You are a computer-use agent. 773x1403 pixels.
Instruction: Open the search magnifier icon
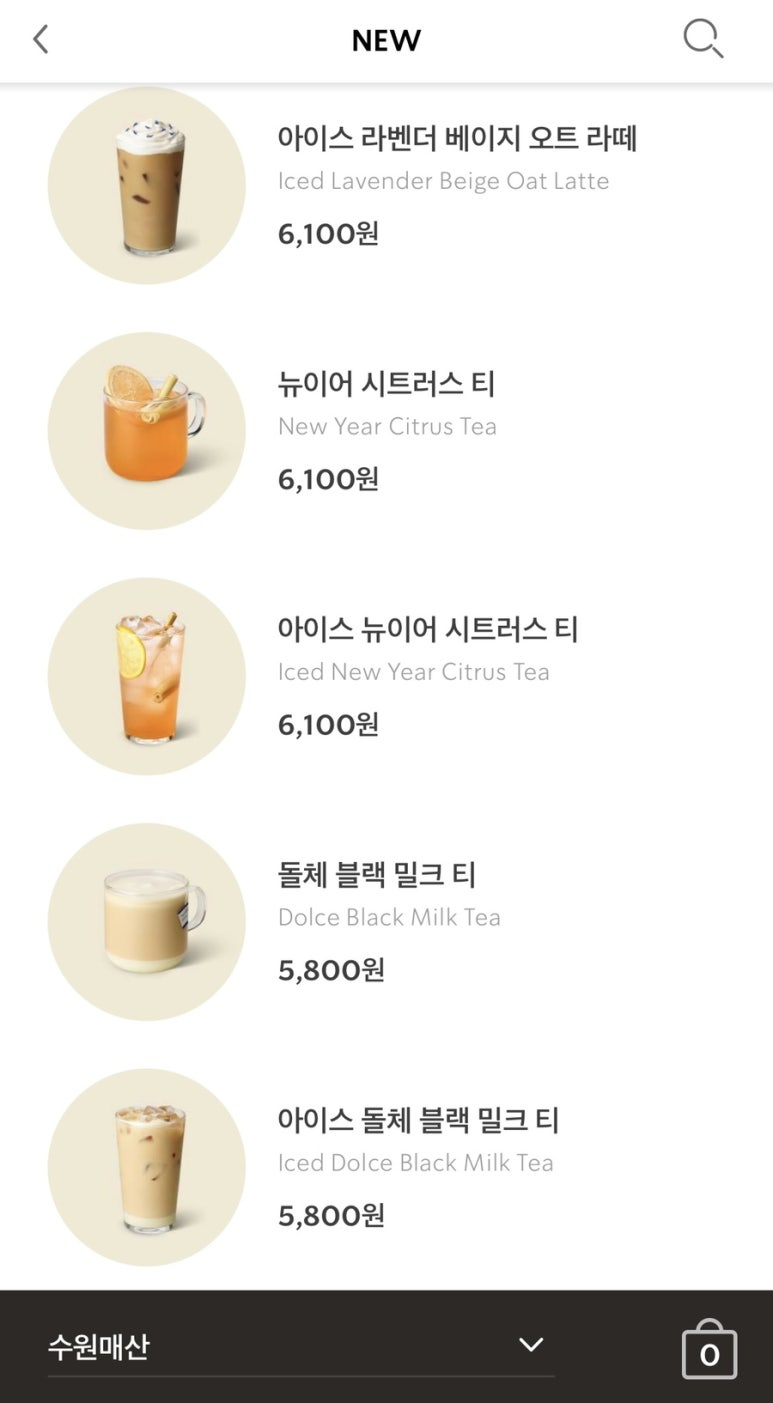point(703,39)
